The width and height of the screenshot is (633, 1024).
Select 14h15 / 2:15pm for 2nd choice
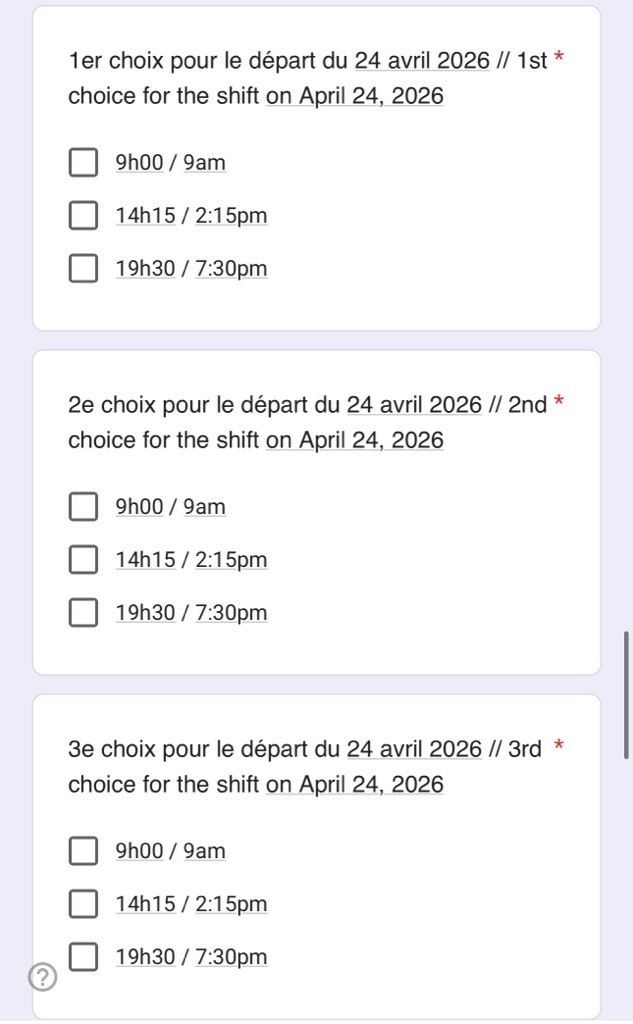point(83,560)
